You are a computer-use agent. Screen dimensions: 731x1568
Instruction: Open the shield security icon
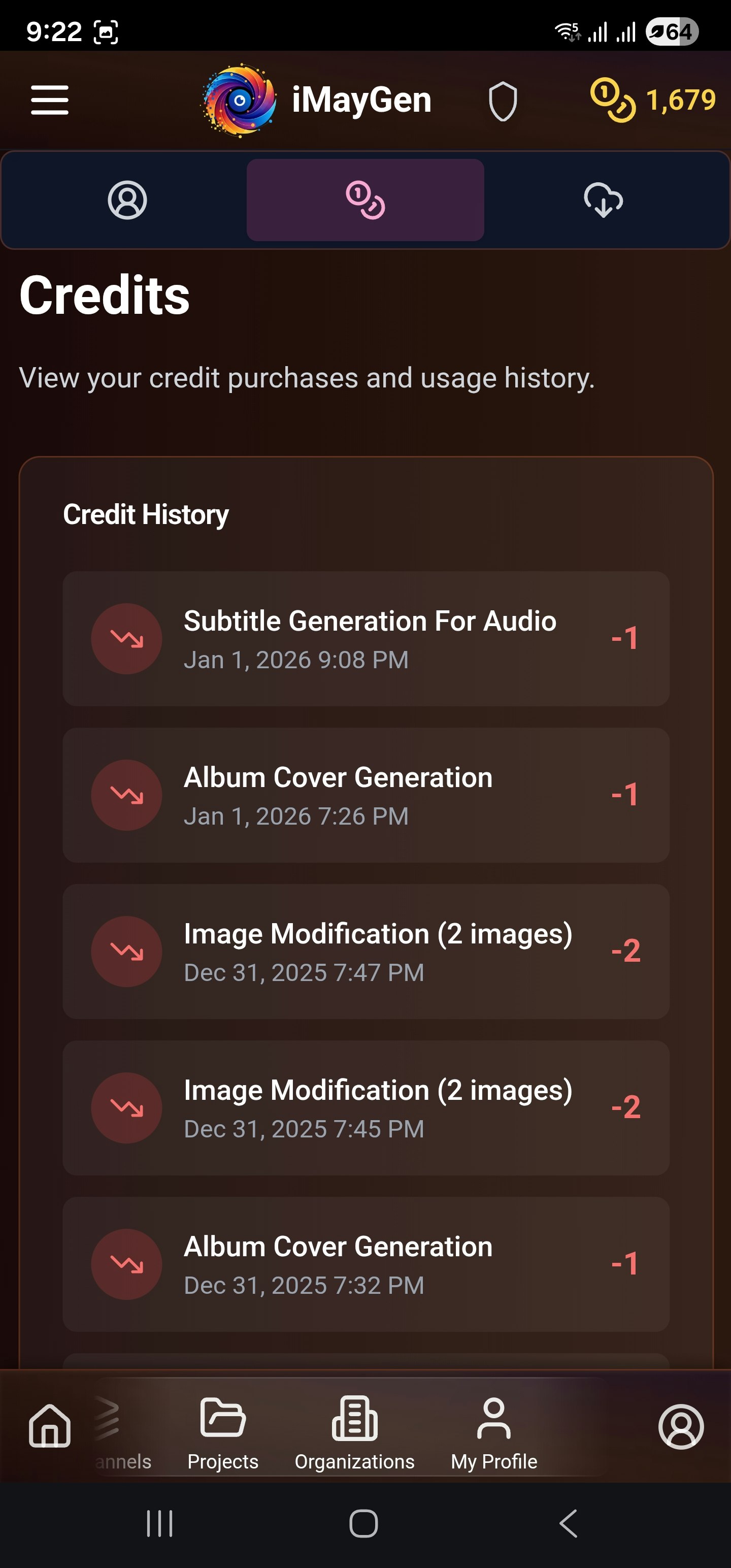(503, 101)
